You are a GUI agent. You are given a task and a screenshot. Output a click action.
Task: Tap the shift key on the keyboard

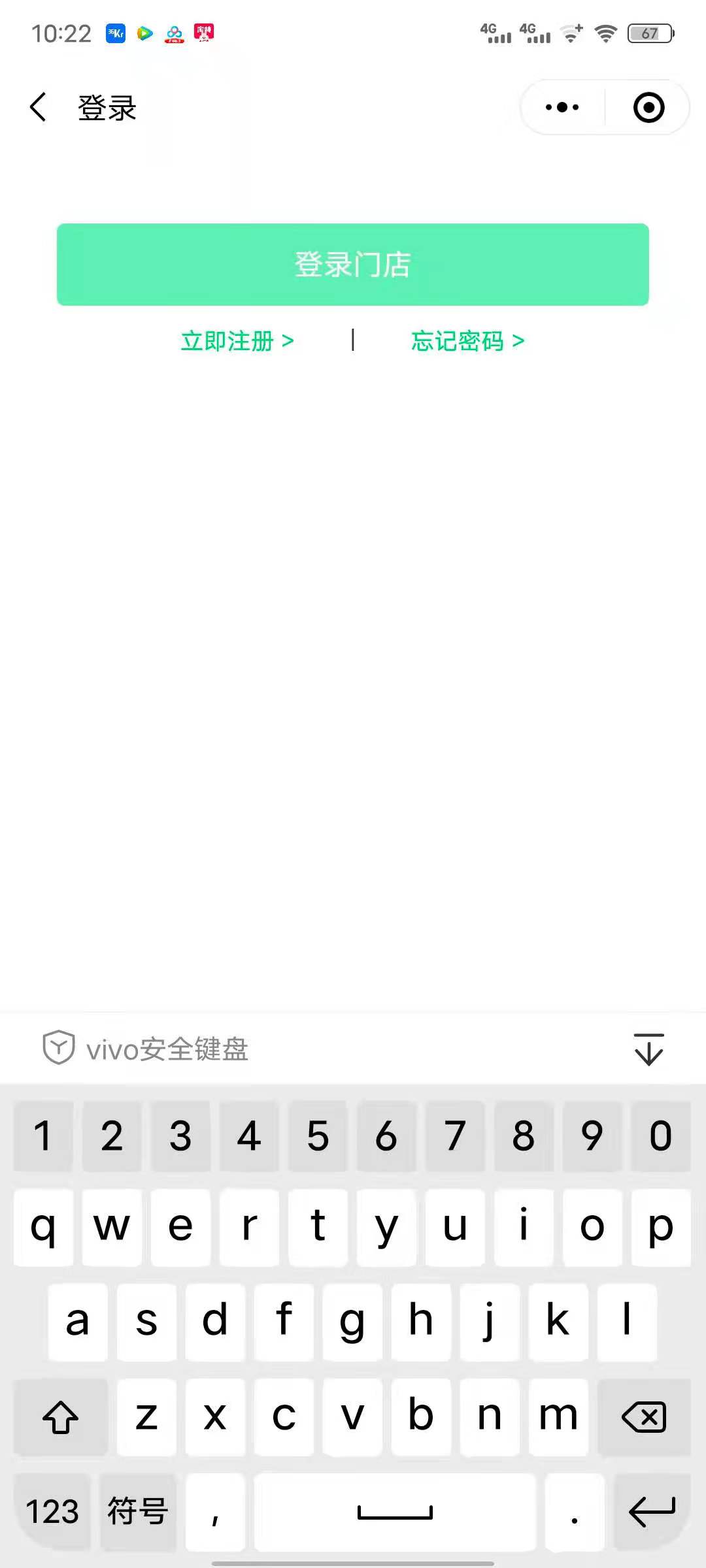[60, 1417]
